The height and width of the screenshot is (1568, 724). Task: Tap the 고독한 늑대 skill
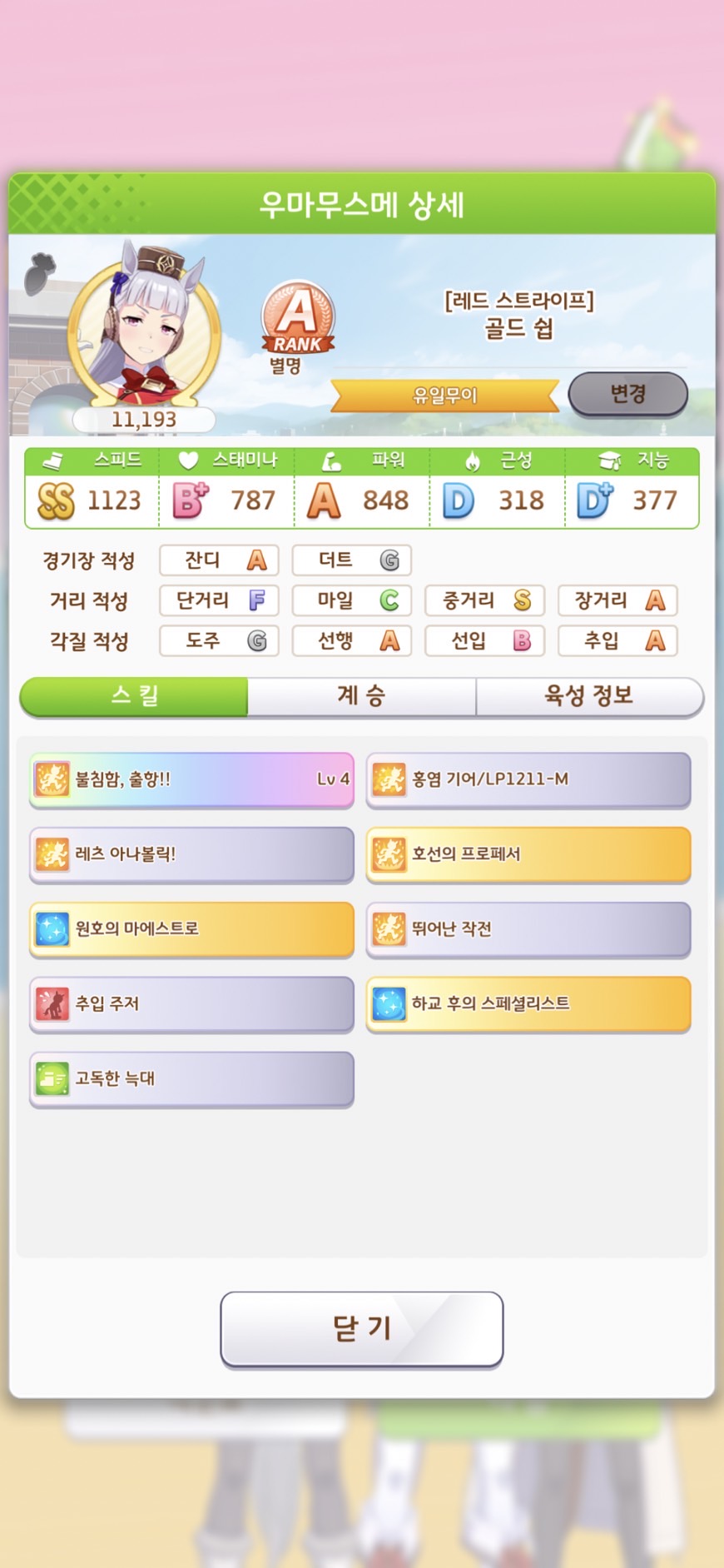[x=191, y=1079]
